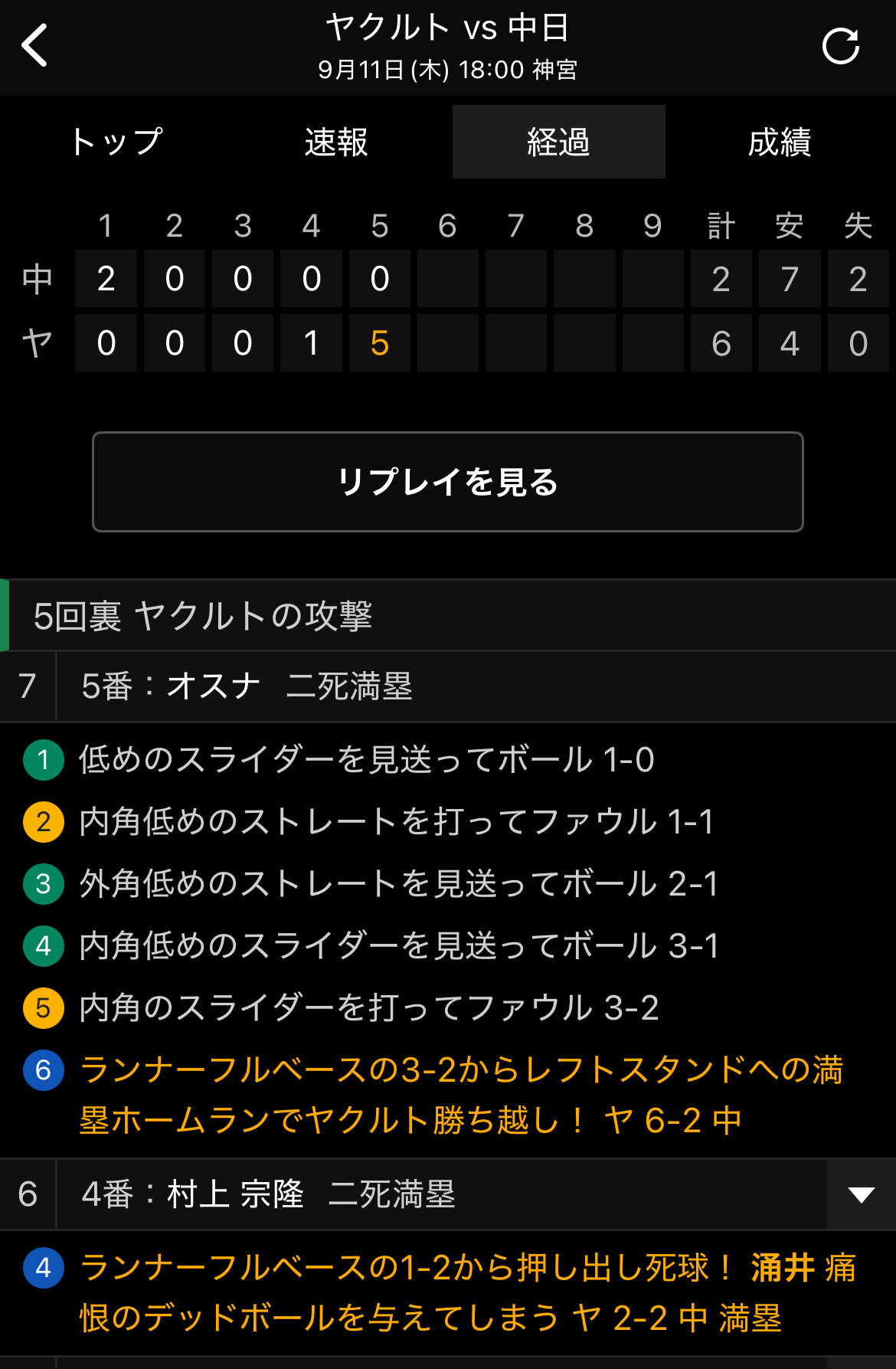This screenshot has width=896, height=1369.
Task: Switch to the 速報 tab
Action: [x=336, y=142]
